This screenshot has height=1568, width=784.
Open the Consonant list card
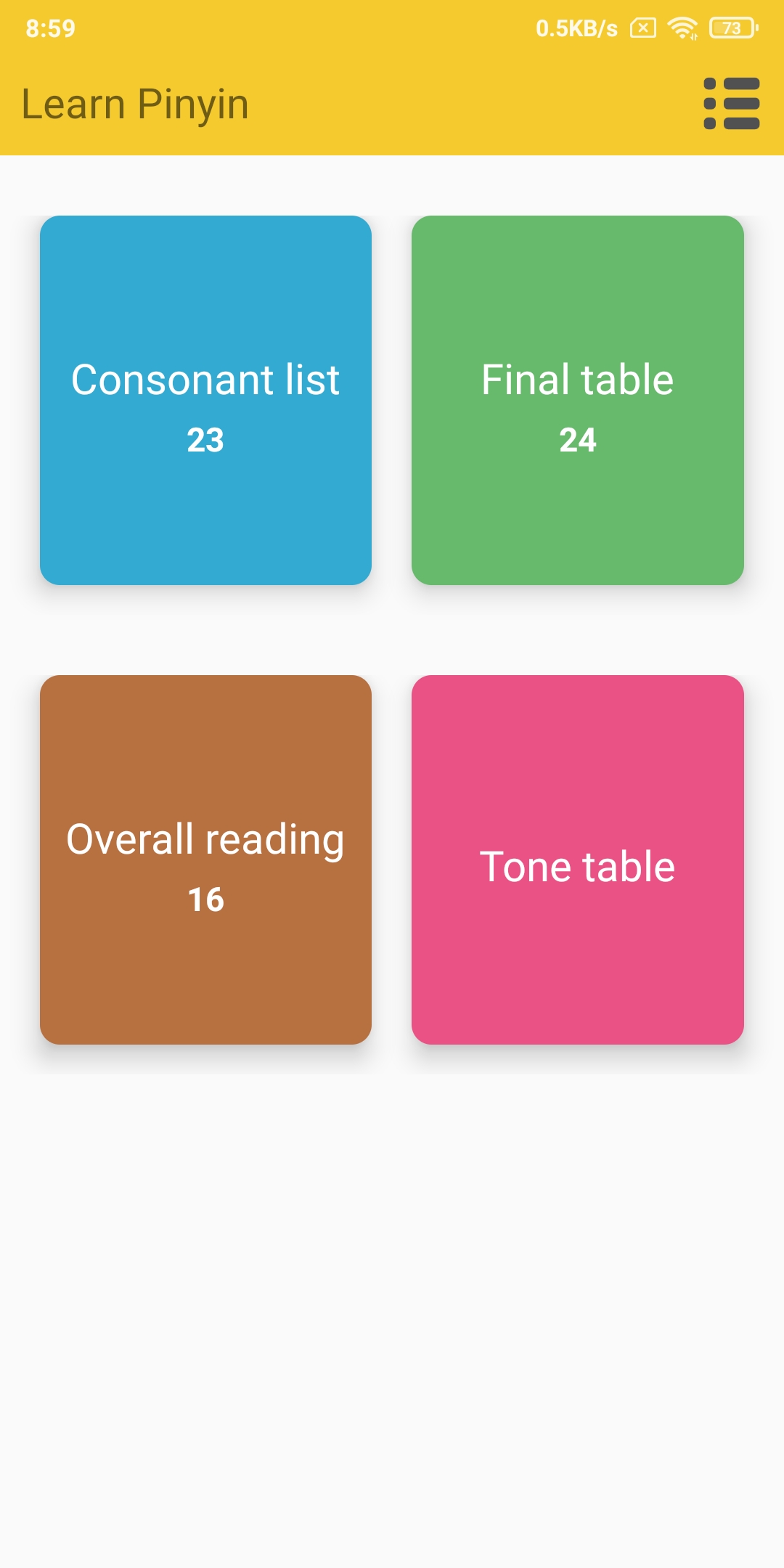(205, 400)
